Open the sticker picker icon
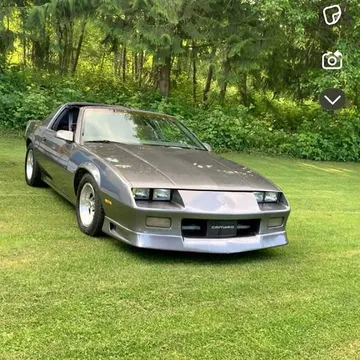The height and width of the screenshot is (360, 360). click(332, 15)
